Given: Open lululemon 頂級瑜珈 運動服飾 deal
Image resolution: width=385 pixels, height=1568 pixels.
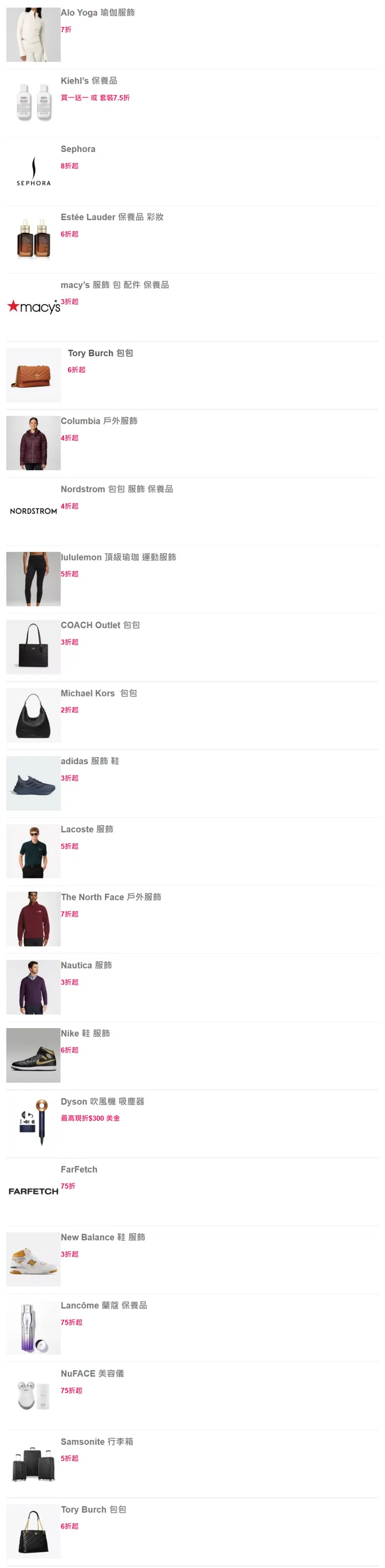Looking at the screenshot, I should pos(118,558).
